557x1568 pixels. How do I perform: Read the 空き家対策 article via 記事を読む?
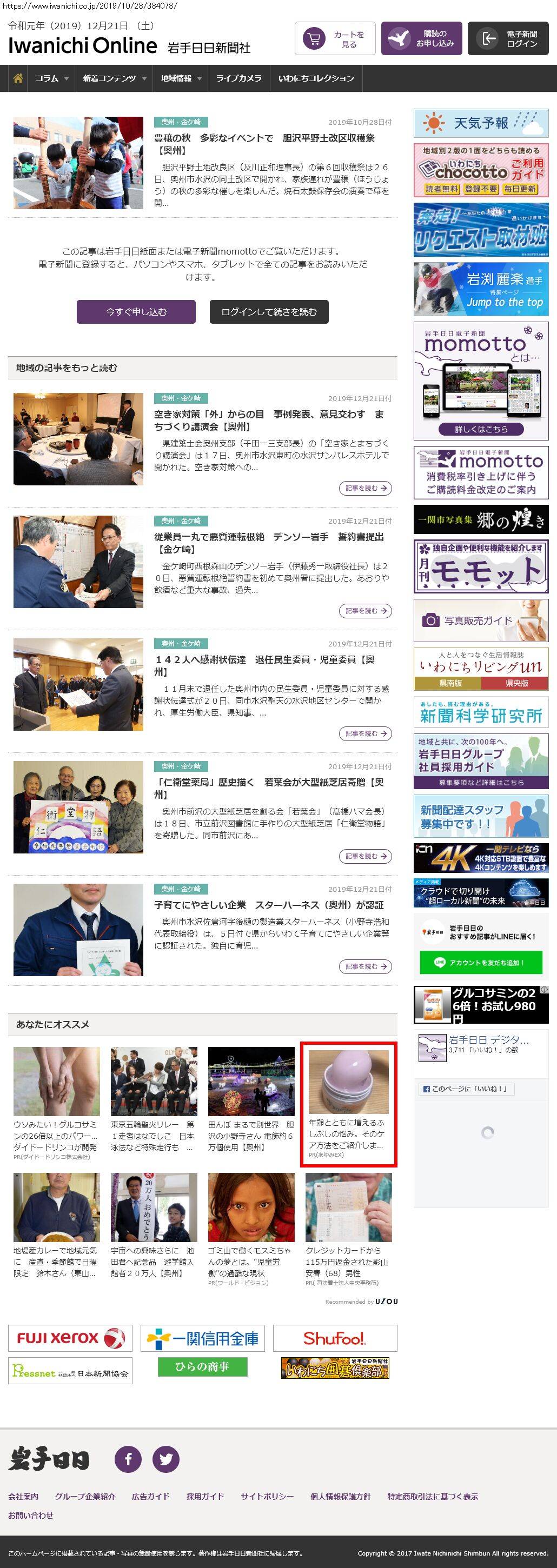pyautogui.click(x=364, y=488)
